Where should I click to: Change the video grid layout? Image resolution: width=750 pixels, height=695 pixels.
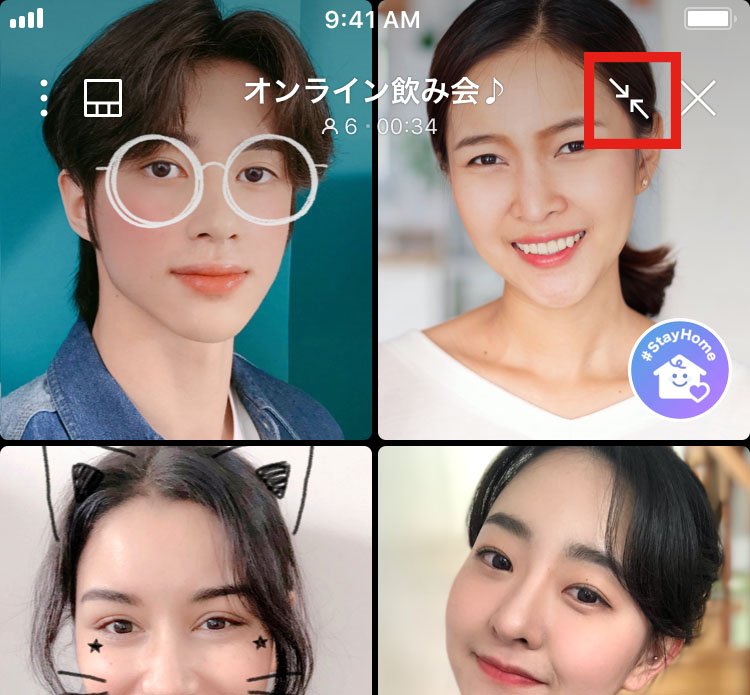pyautogui.click(x=103, y=99)
